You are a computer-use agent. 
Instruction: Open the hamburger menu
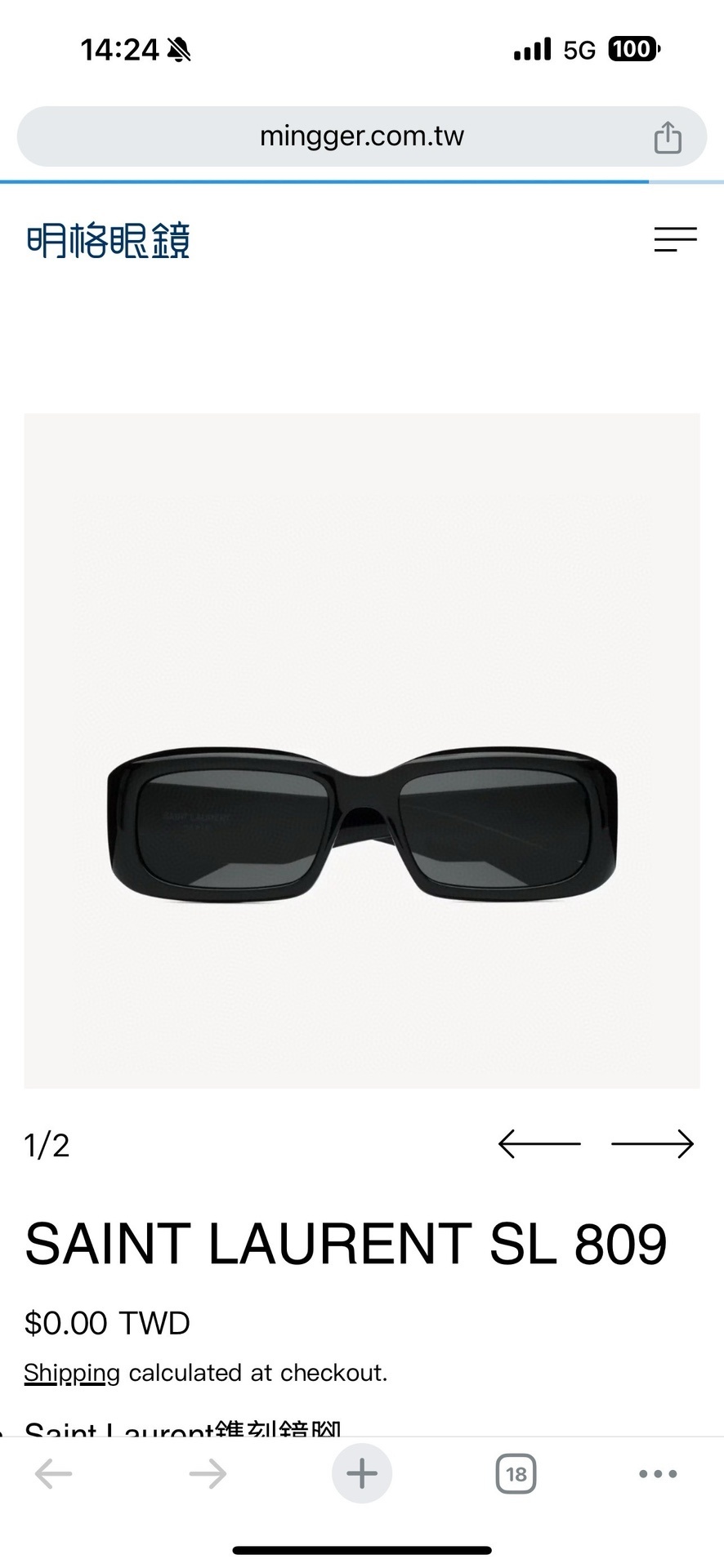tap(675, 240)
